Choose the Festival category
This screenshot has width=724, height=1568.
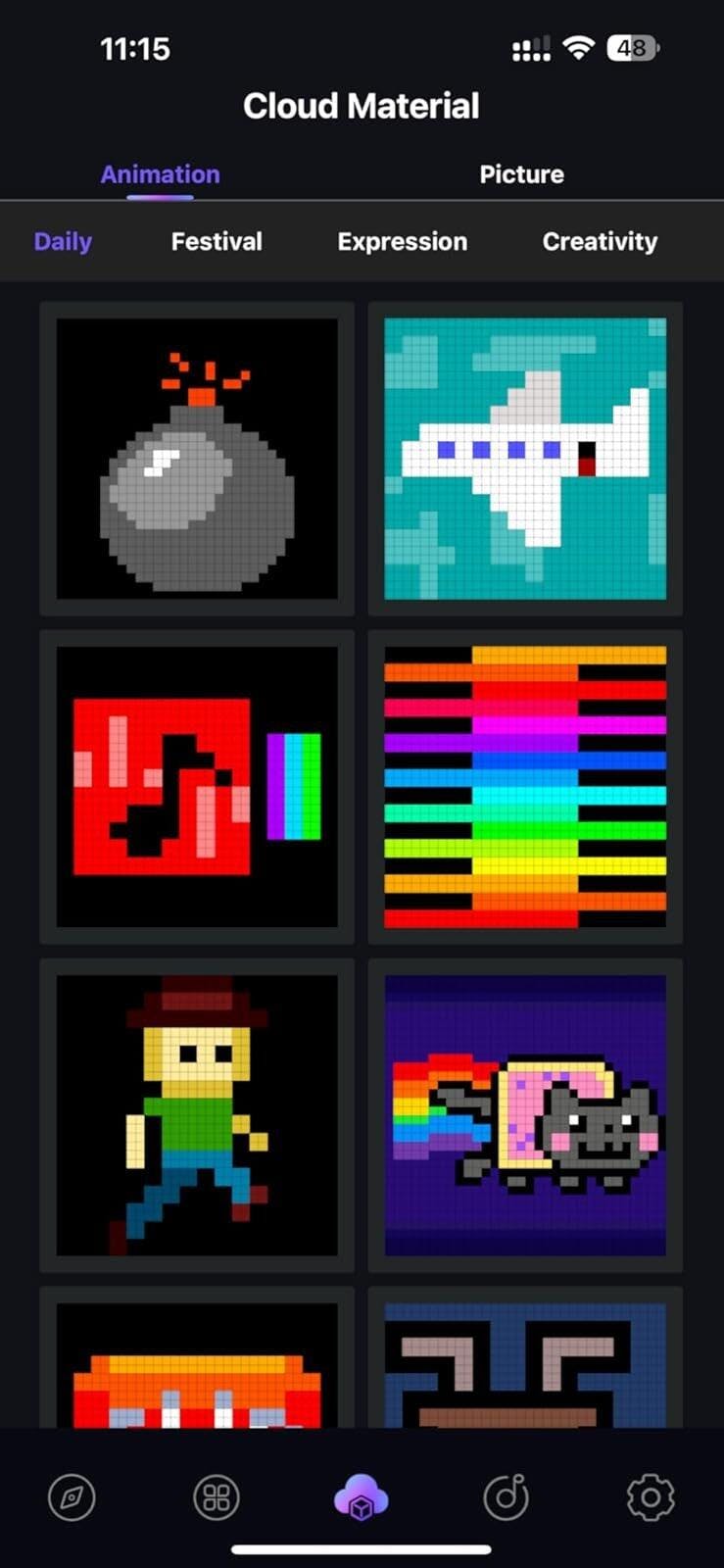point(217,241)
